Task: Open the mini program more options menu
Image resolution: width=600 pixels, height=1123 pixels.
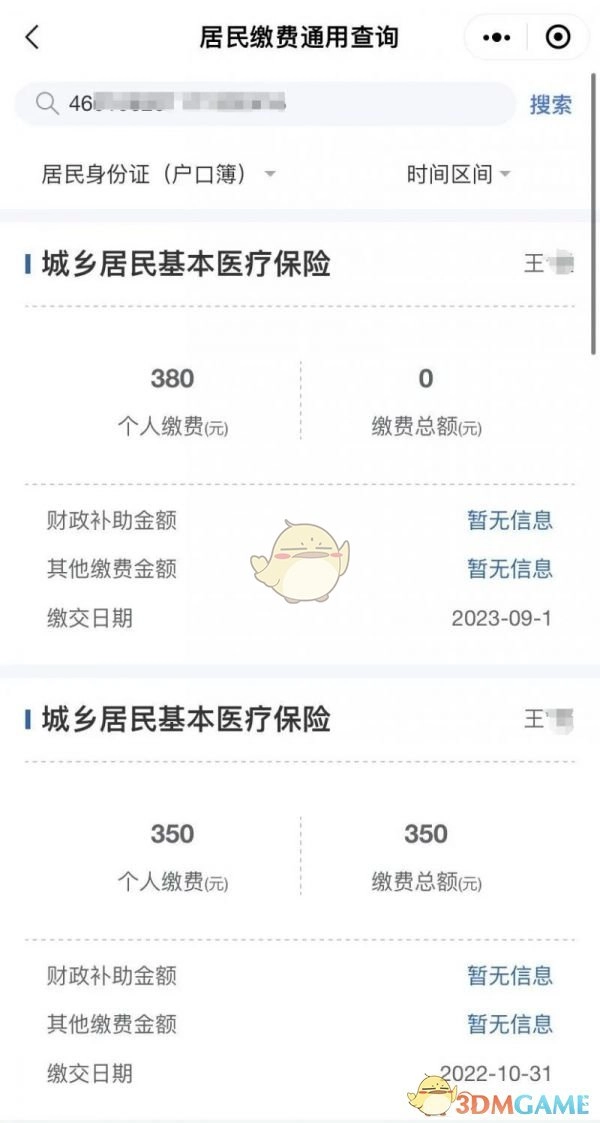Action: (497, 38)
